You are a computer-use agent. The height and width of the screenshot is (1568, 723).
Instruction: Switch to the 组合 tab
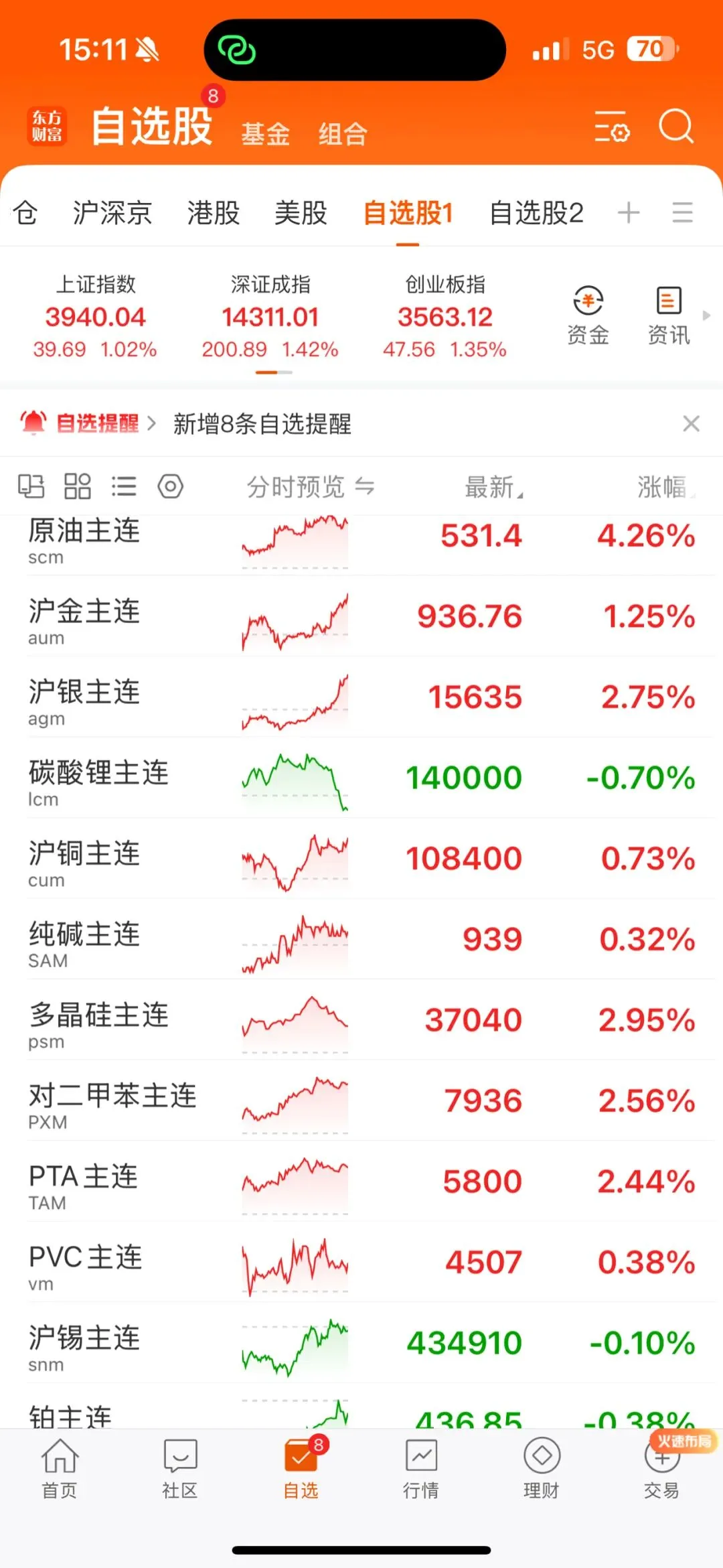pos(343,134)
